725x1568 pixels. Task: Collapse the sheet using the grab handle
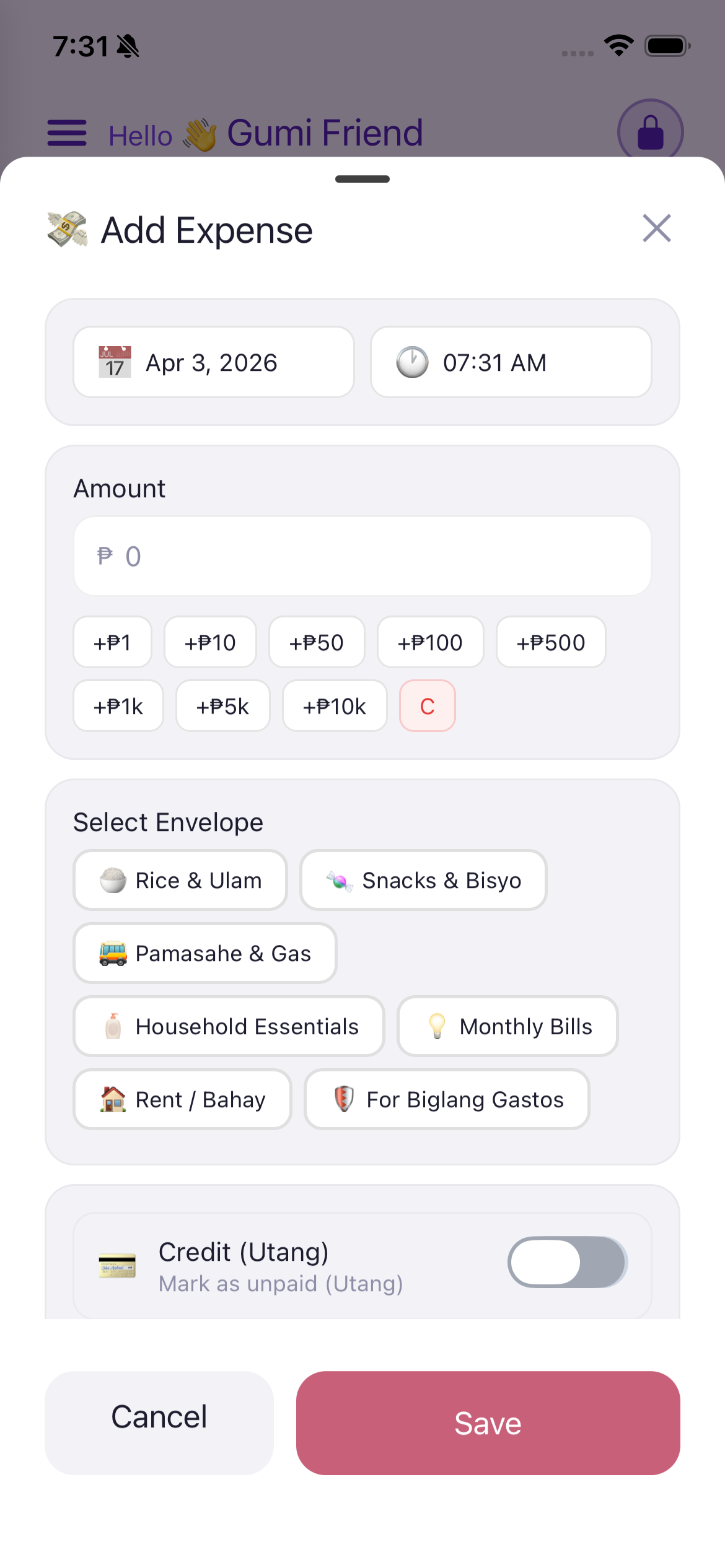362,178
